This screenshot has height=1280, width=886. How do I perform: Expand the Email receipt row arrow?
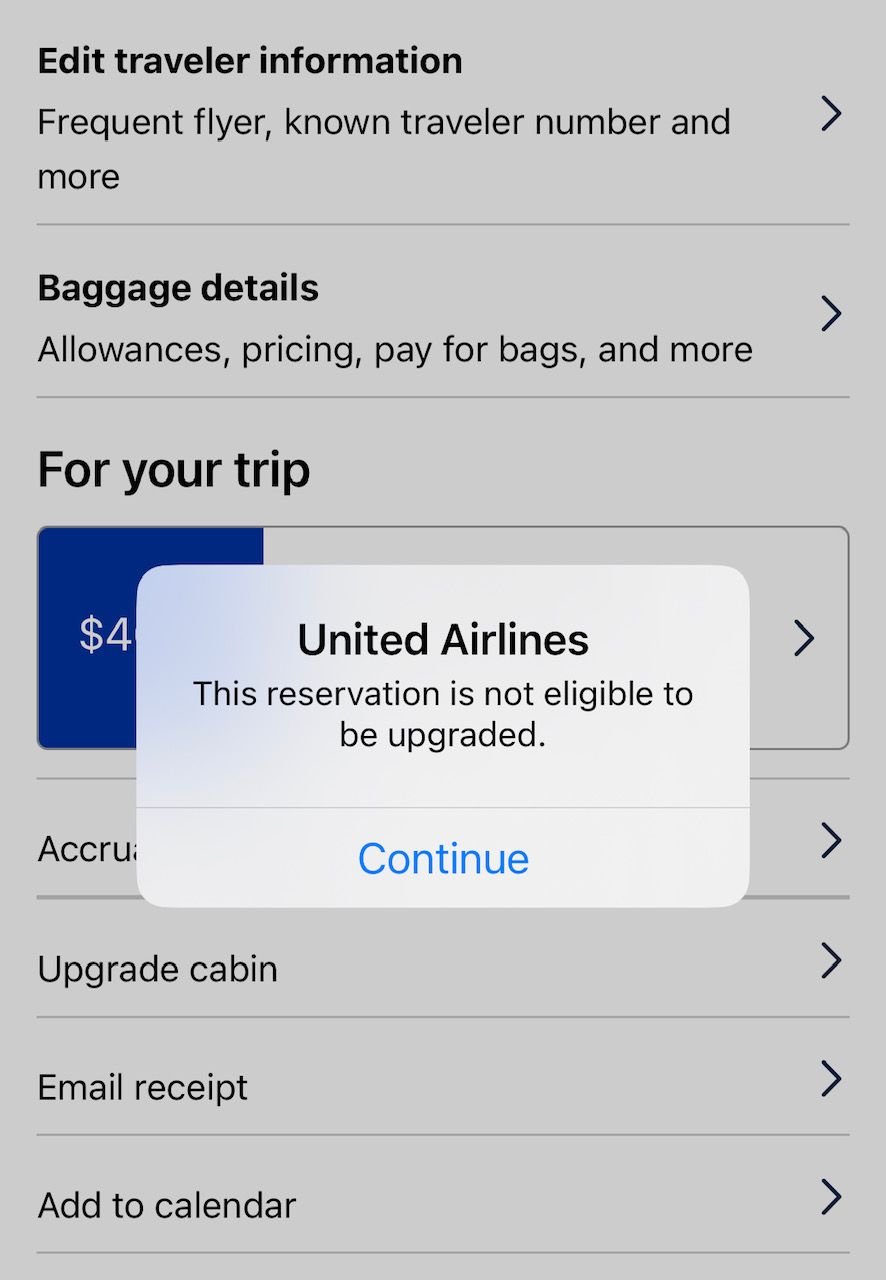coord(831,1080)
